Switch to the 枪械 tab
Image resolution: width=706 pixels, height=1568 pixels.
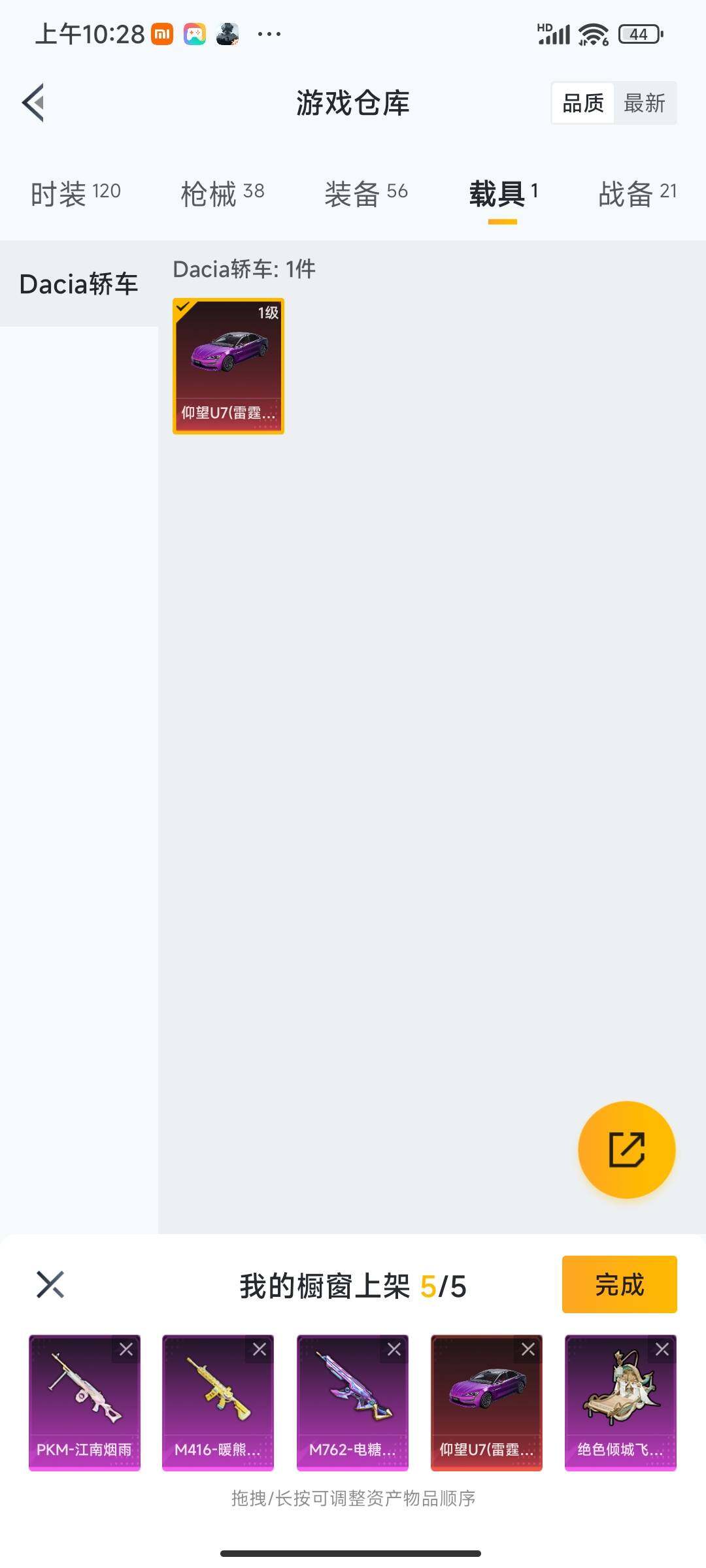point(222,193)
